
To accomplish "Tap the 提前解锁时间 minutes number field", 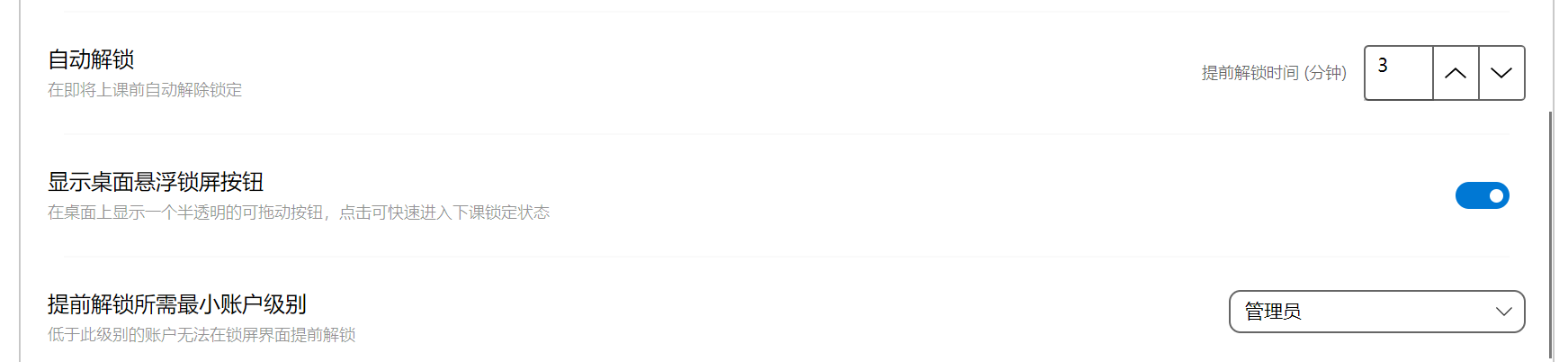I will (1399, 73).
